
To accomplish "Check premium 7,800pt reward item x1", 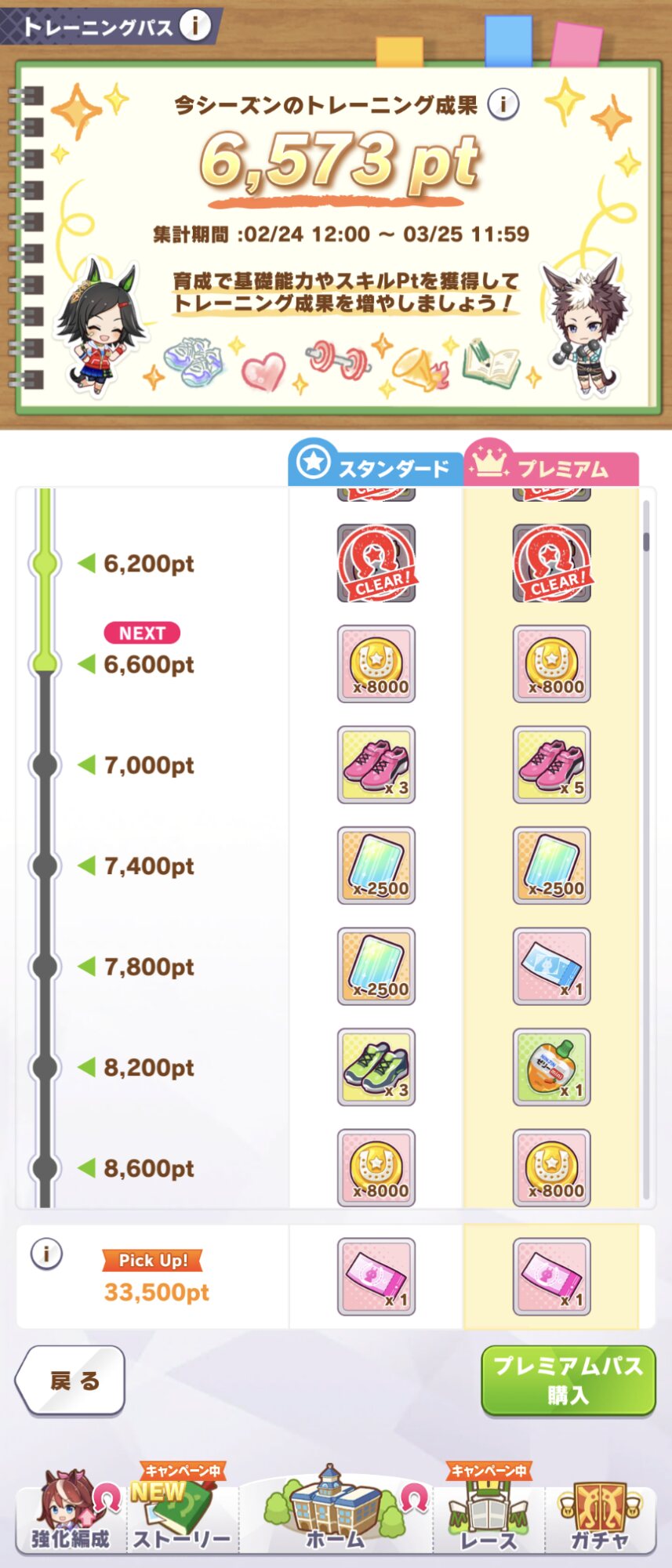I will pyautogui.click(x=552, y=967).
